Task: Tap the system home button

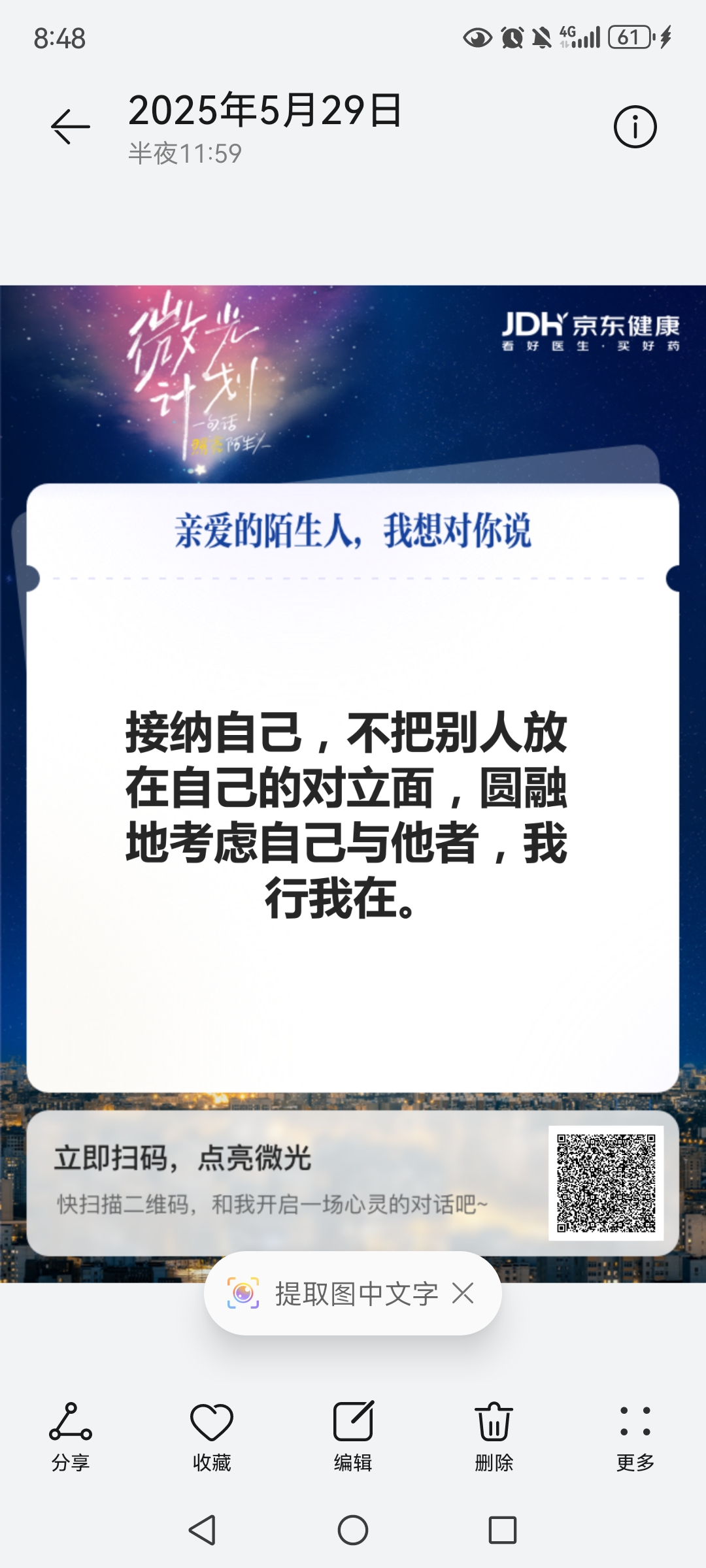Action: [x=353, y=1530]
